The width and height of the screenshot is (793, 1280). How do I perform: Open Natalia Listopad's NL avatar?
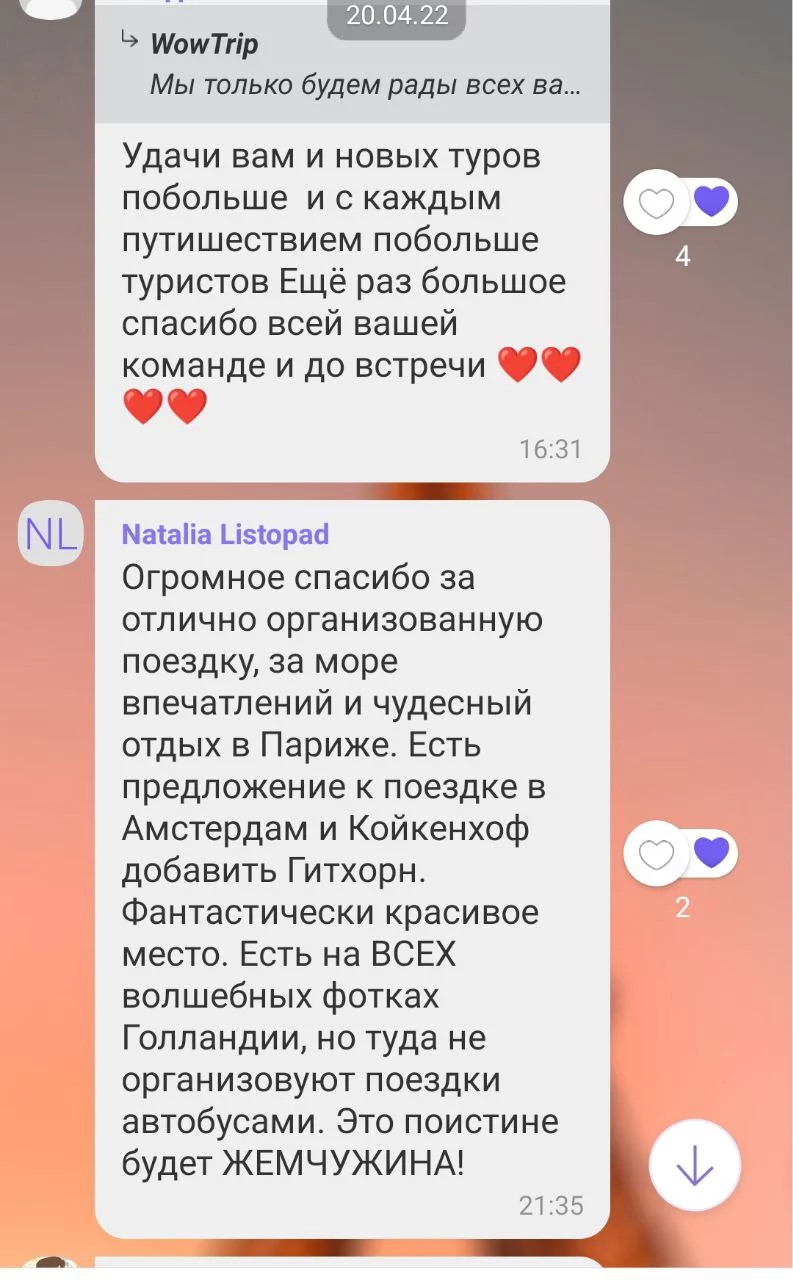pyautogui.click(x=51, y=534)
